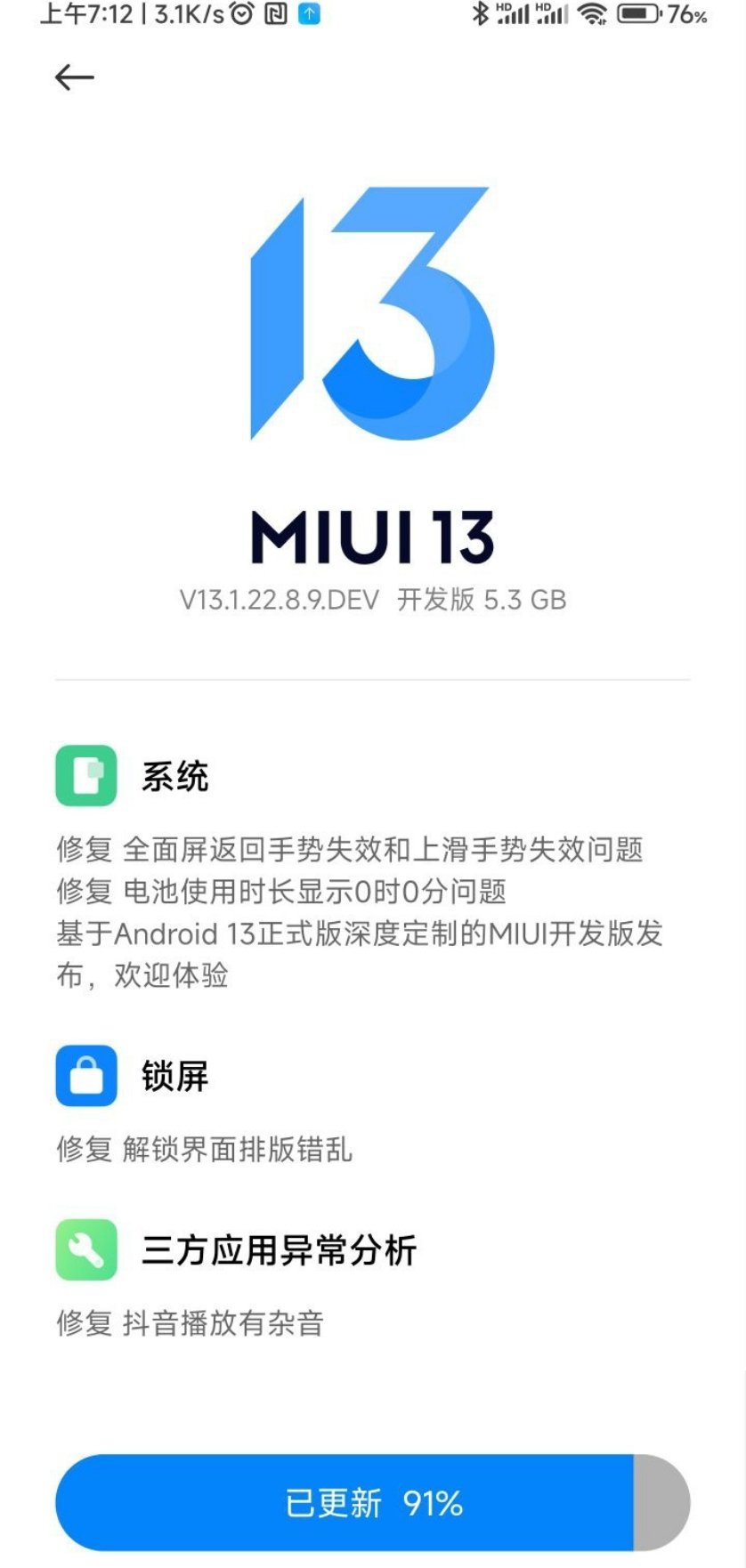The height and width of the screenshot is (1568, 746).
Task: Click the back arrow to exit update page
Action: click(77, 77)
